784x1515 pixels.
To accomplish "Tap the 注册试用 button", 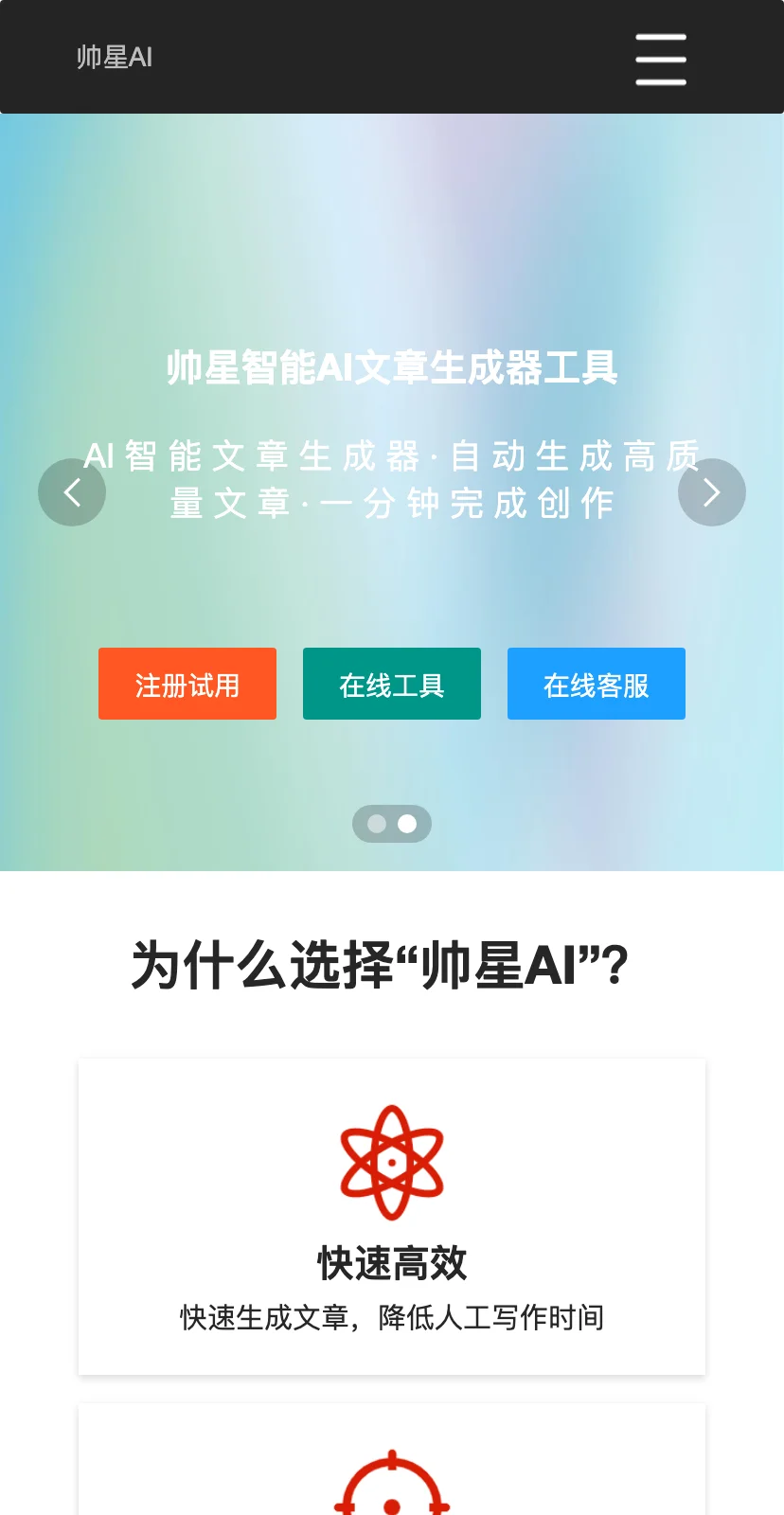I will (x=187, y=684).
